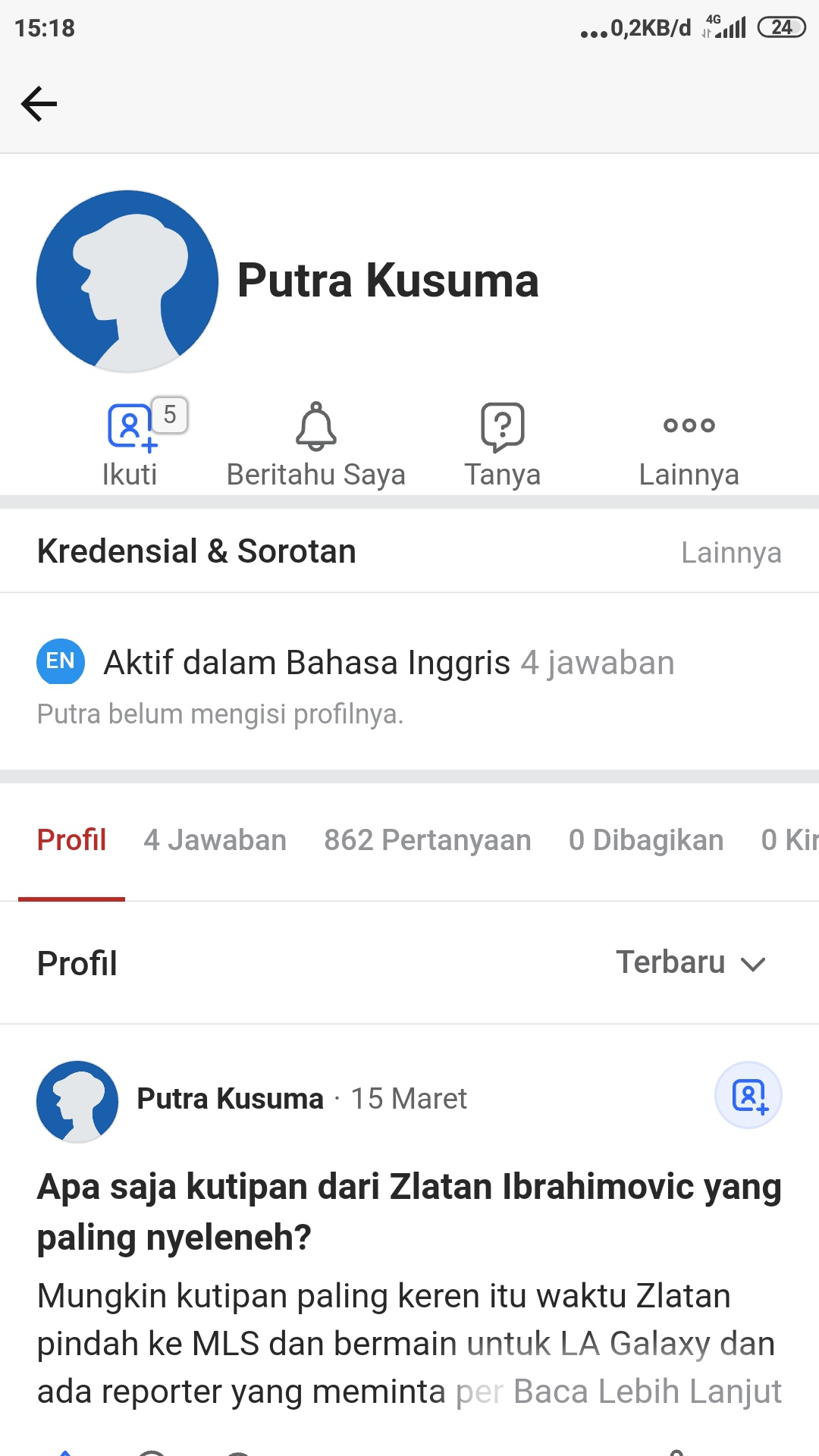The width and height of the screenshot is (819, 1456).
Task: Expand the Terbaru sort dropdown
Action: pyautogui.click(x=690, y=963)
